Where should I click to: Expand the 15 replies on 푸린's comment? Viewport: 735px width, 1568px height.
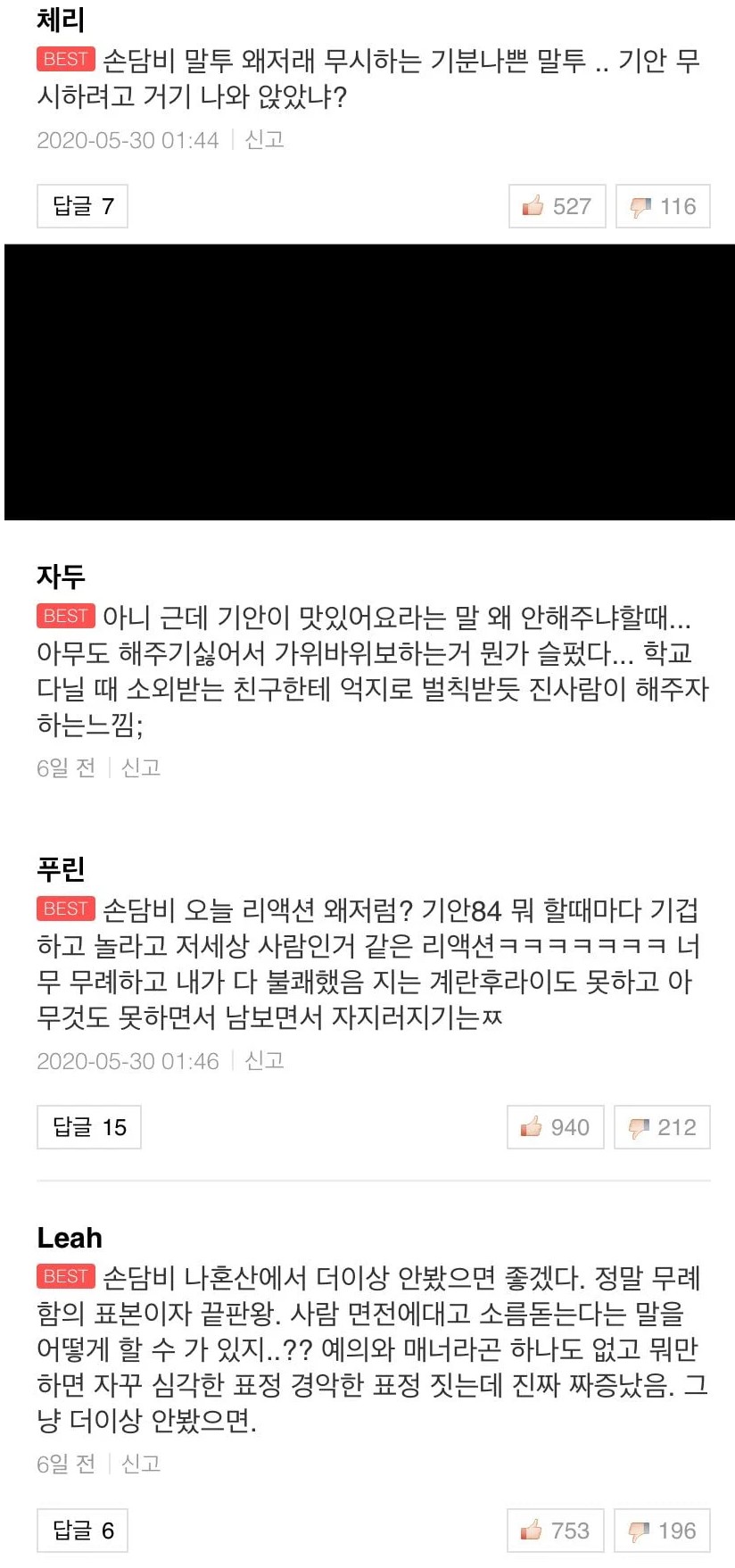88,1127
